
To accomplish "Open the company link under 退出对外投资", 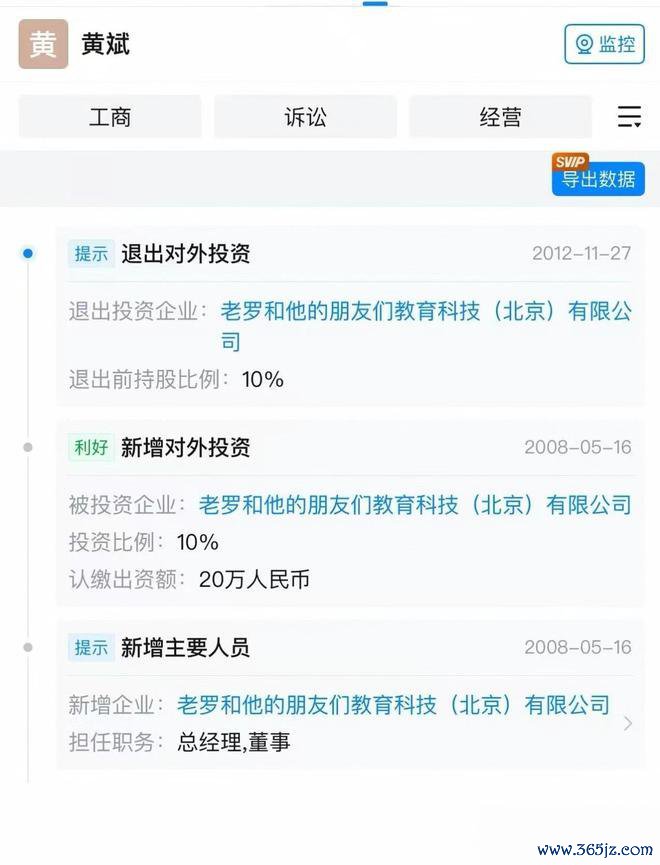I will (x=425, y=312).
